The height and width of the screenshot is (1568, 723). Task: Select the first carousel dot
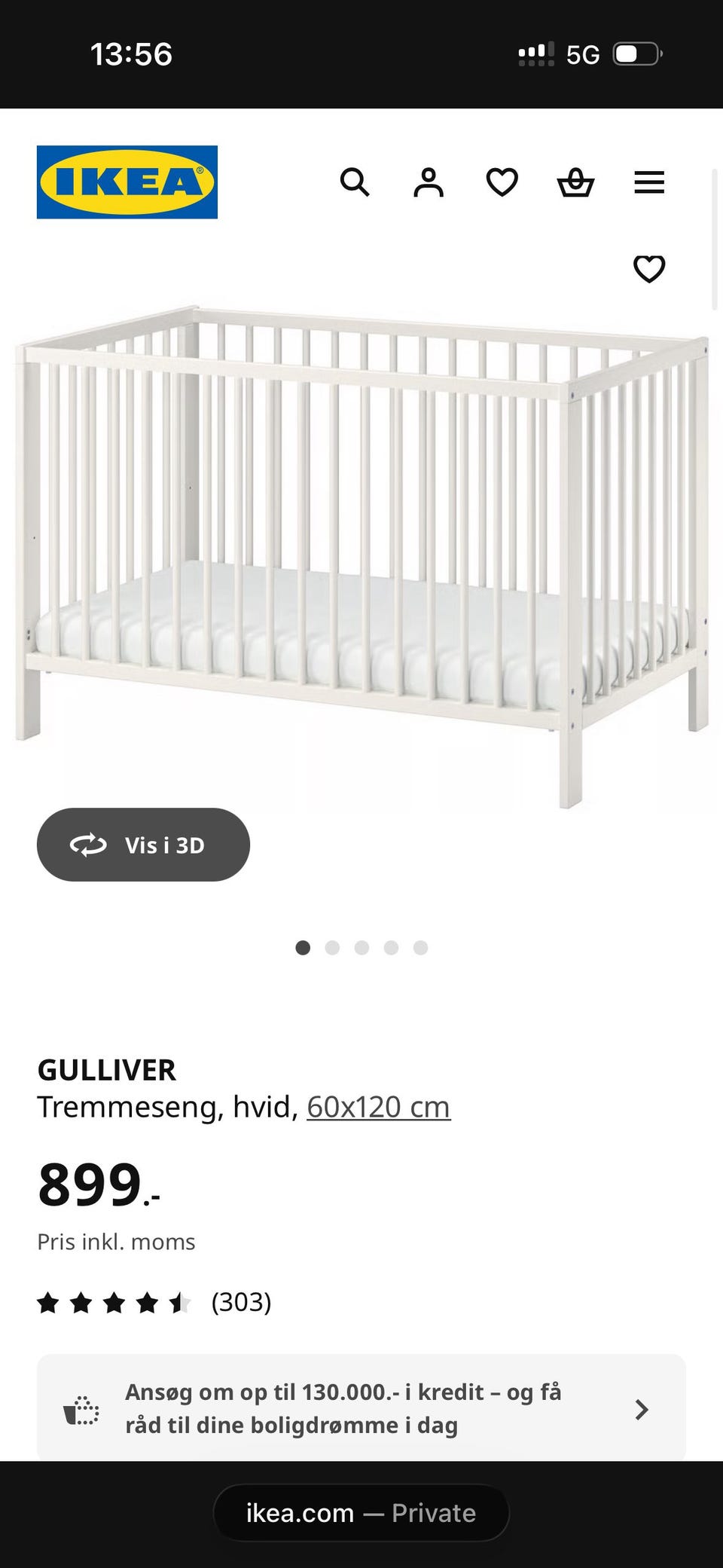coord(304,948)
